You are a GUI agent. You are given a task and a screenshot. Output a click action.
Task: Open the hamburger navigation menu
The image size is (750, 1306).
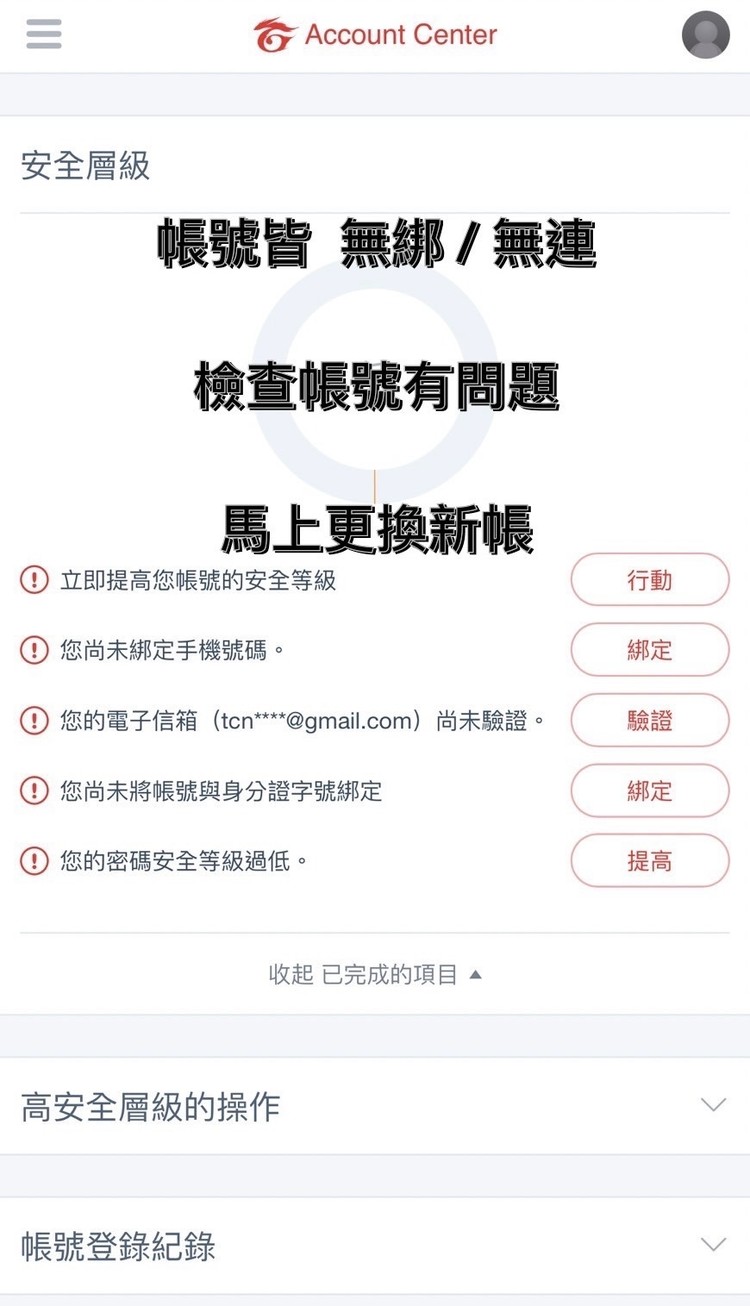click(x=42, y=34)
